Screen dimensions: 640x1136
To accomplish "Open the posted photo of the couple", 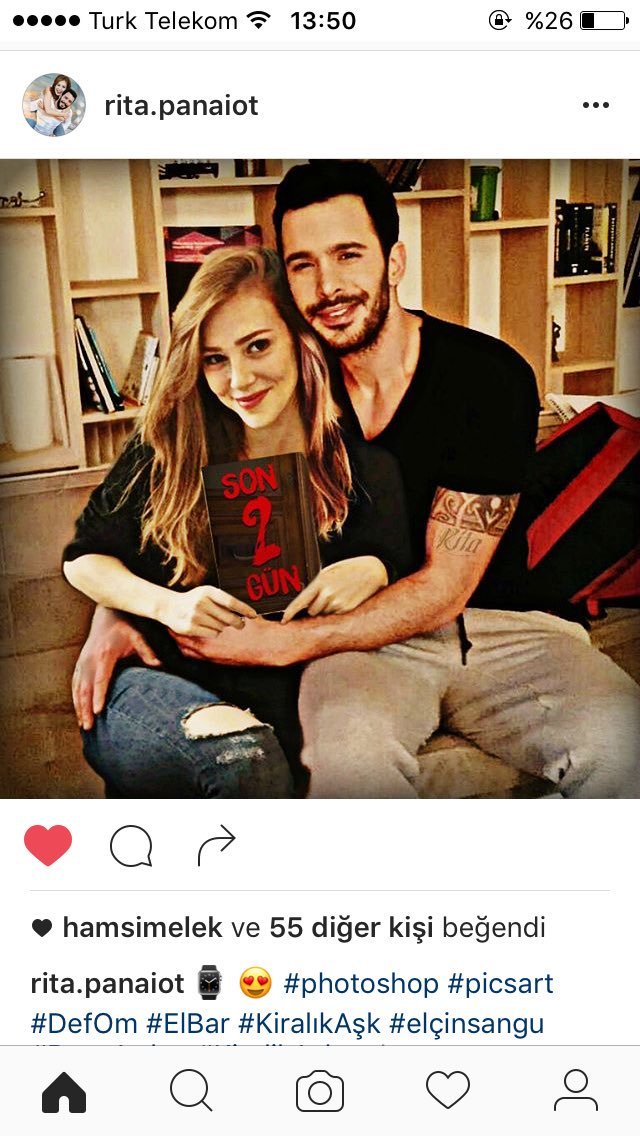I will coord(320,478).
